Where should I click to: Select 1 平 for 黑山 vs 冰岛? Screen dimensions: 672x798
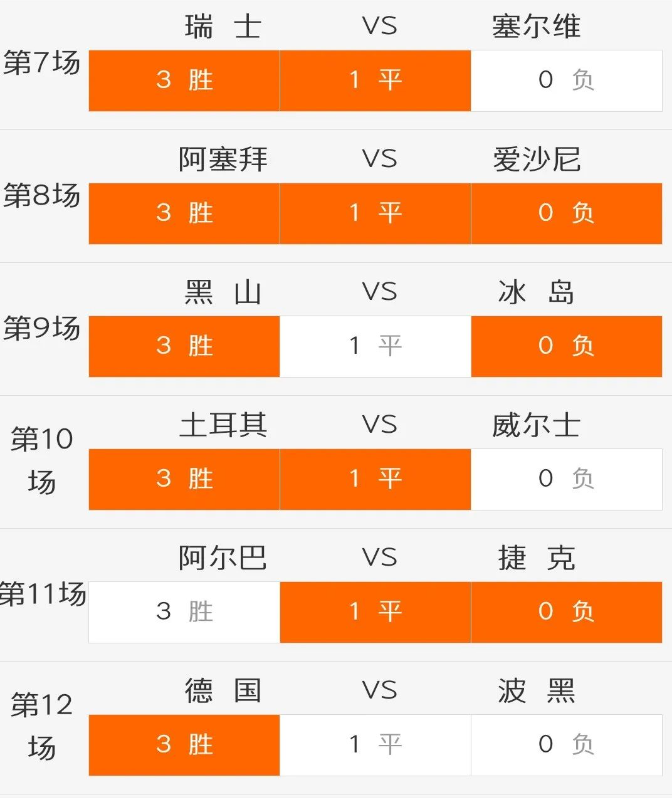point(375,346)
